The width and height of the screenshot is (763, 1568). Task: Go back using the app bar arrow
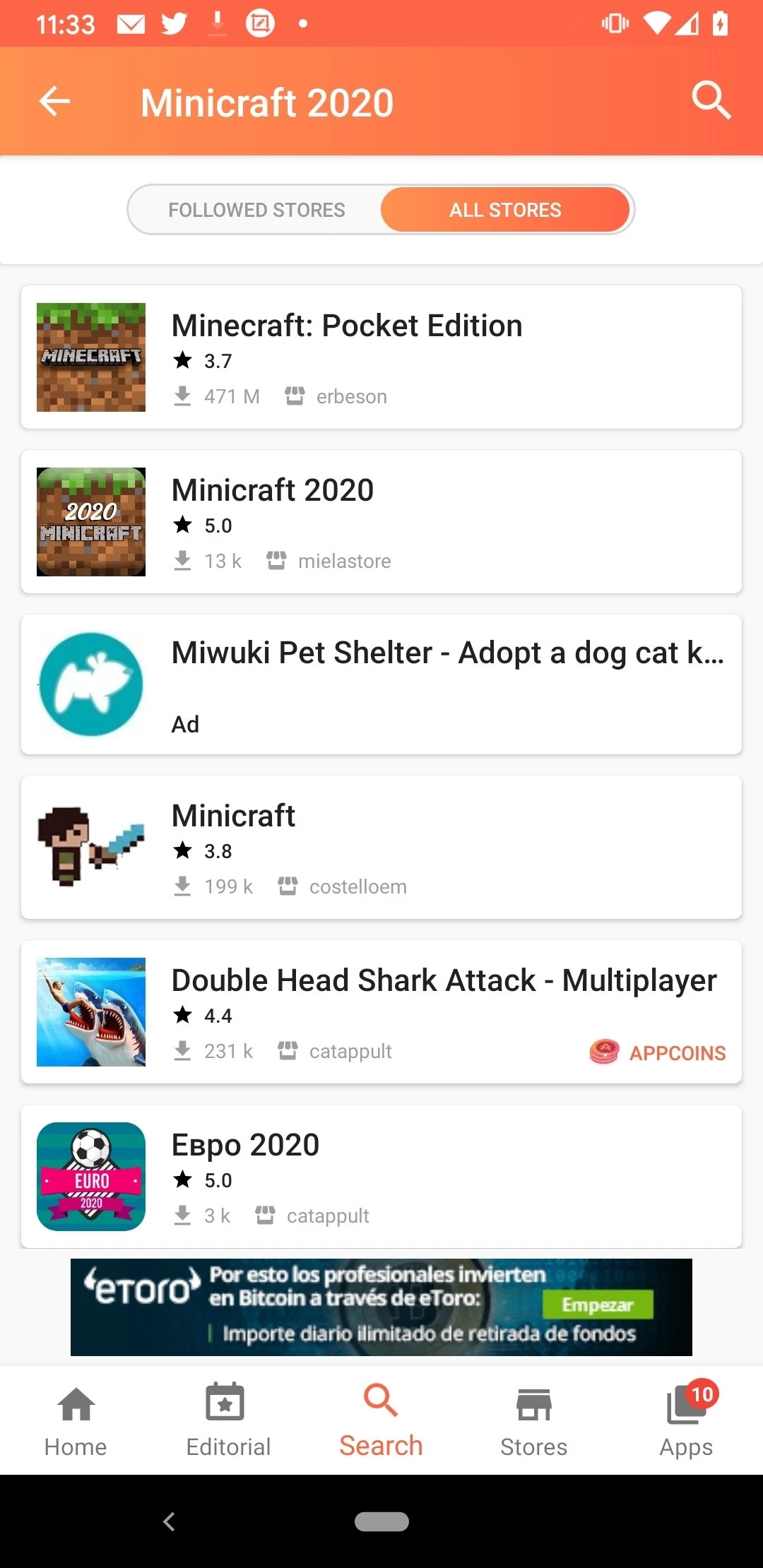coord(54,102)
